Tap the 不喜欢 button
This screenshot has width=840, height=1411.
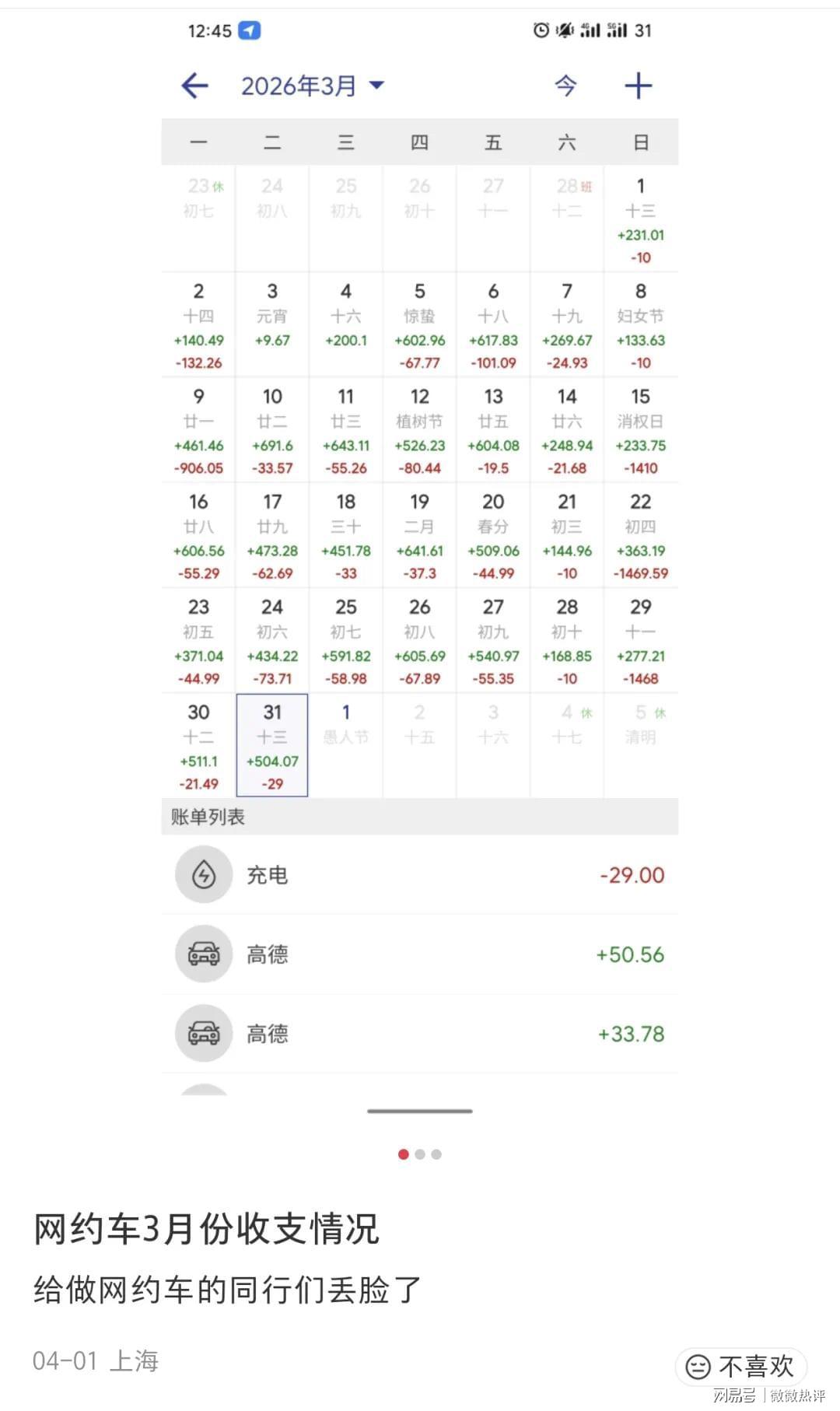740,1366
